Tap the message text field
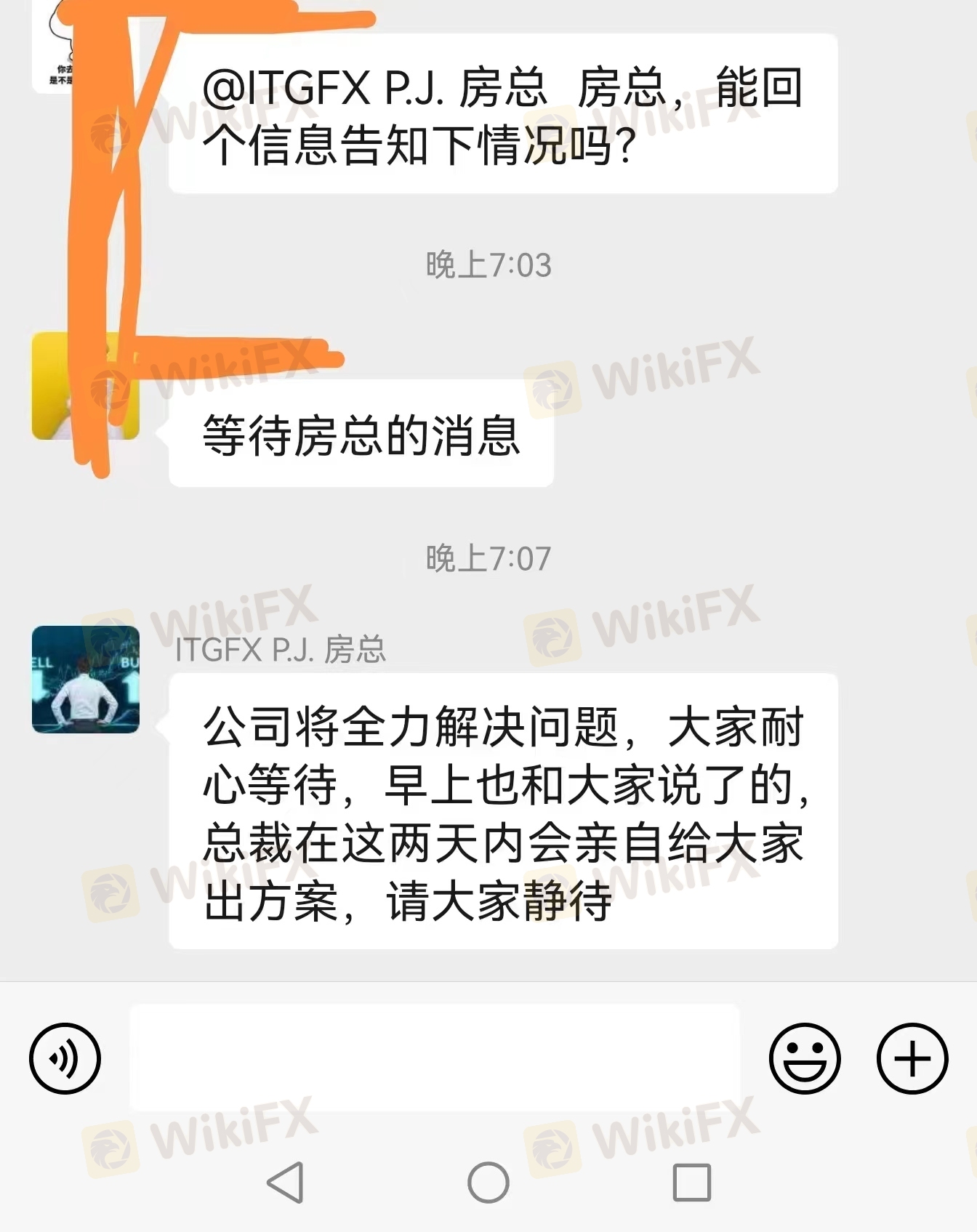Screen dimensions: 977x1232 point(434,1058)
